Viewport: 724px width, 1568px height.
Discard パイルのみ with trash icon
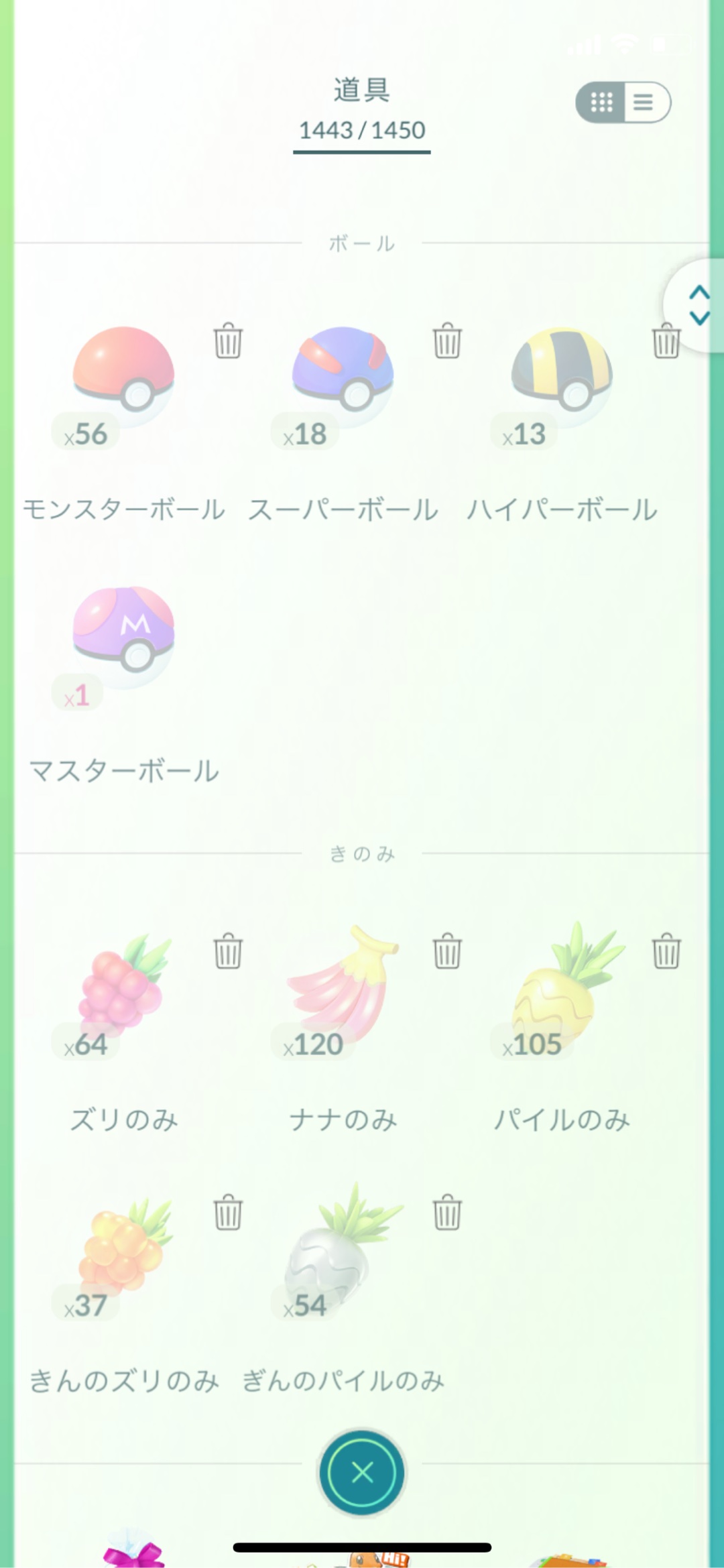[666, 951]
